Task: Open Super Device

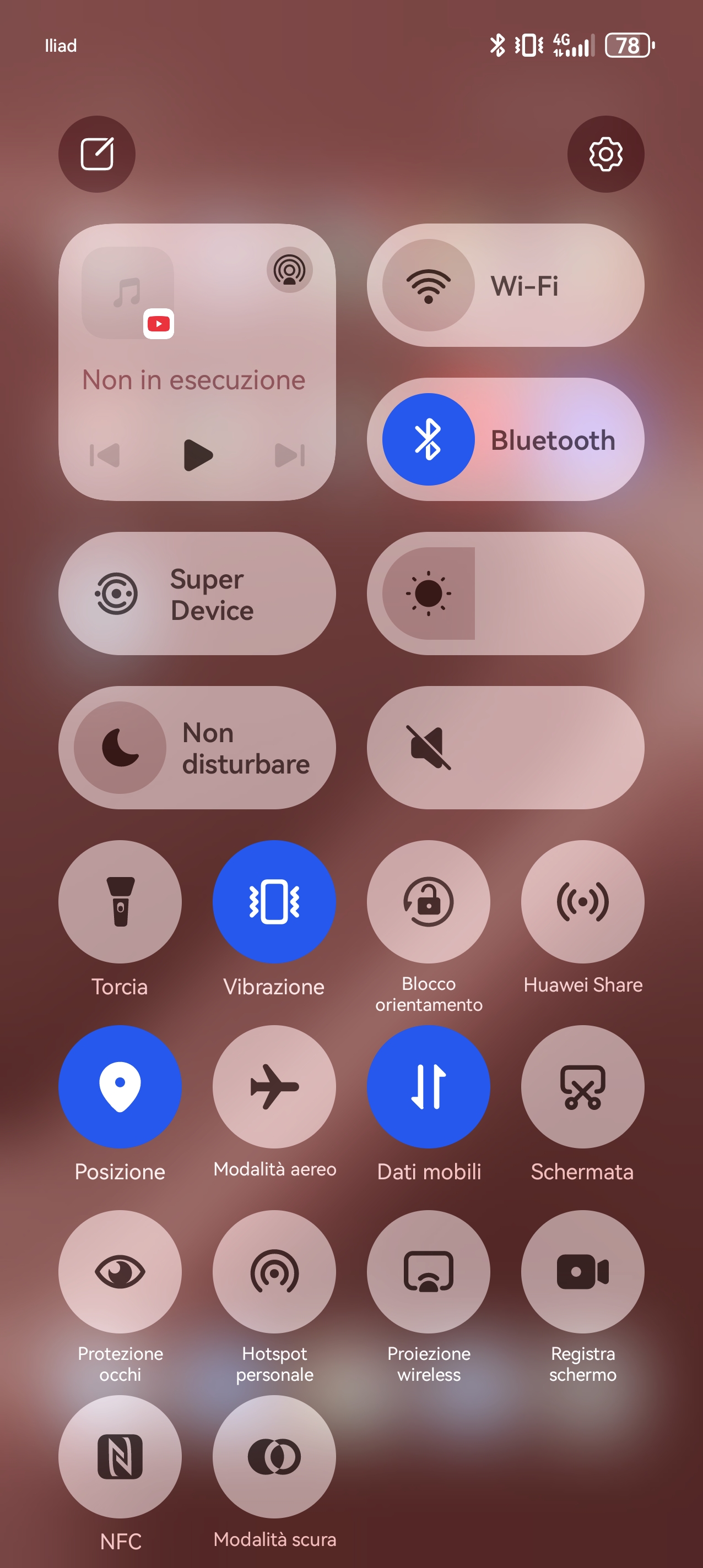Action: [197, 594]
